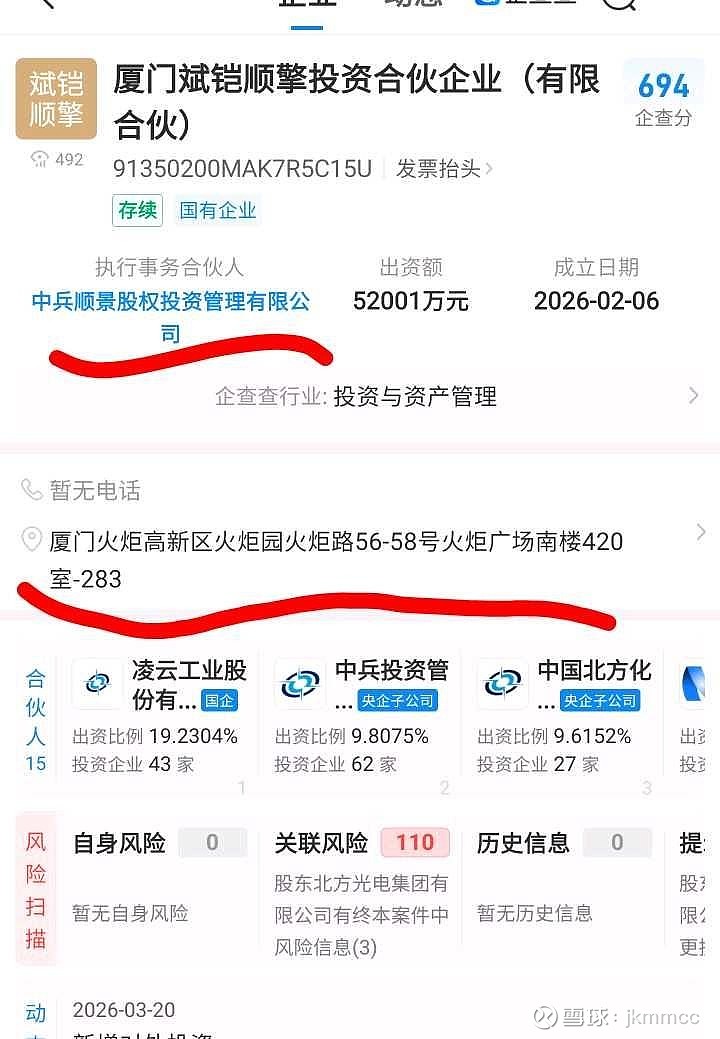The height and width of the screenshot is (1039, 720).
Task: Open the 企查查行业 row chevron
Action: point(693,396)
